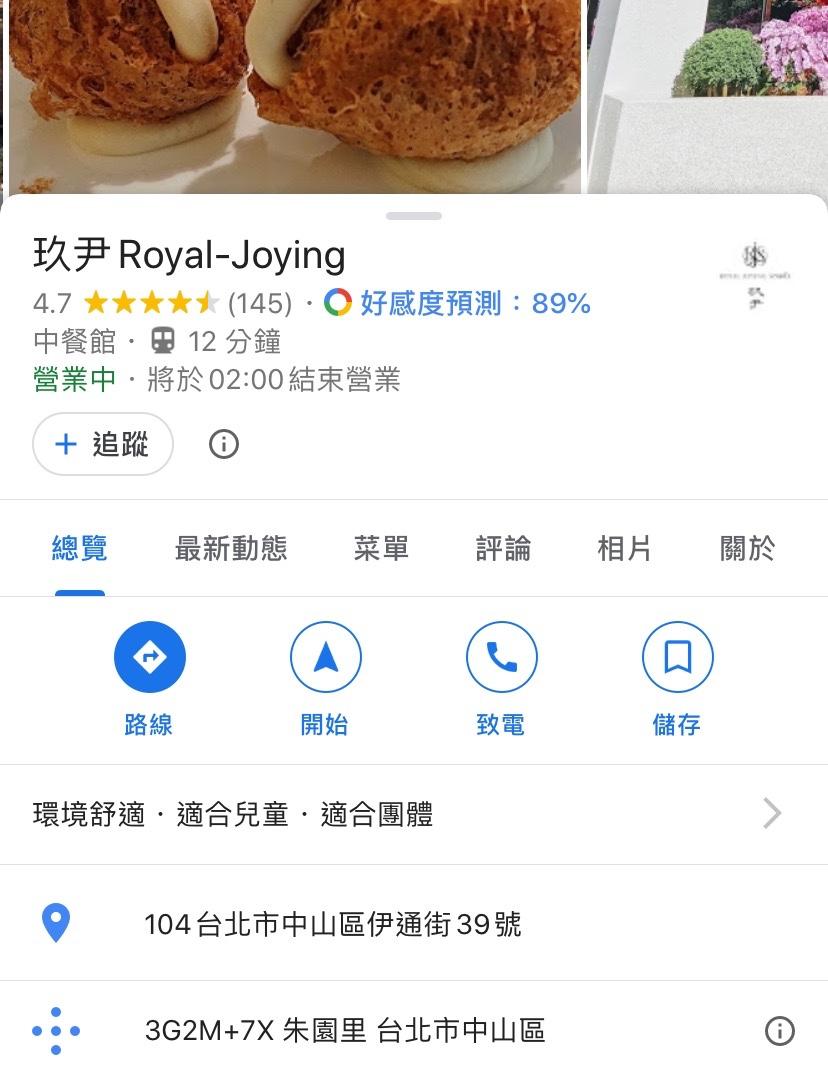Open the dessert photo at the top

point(295,90)
